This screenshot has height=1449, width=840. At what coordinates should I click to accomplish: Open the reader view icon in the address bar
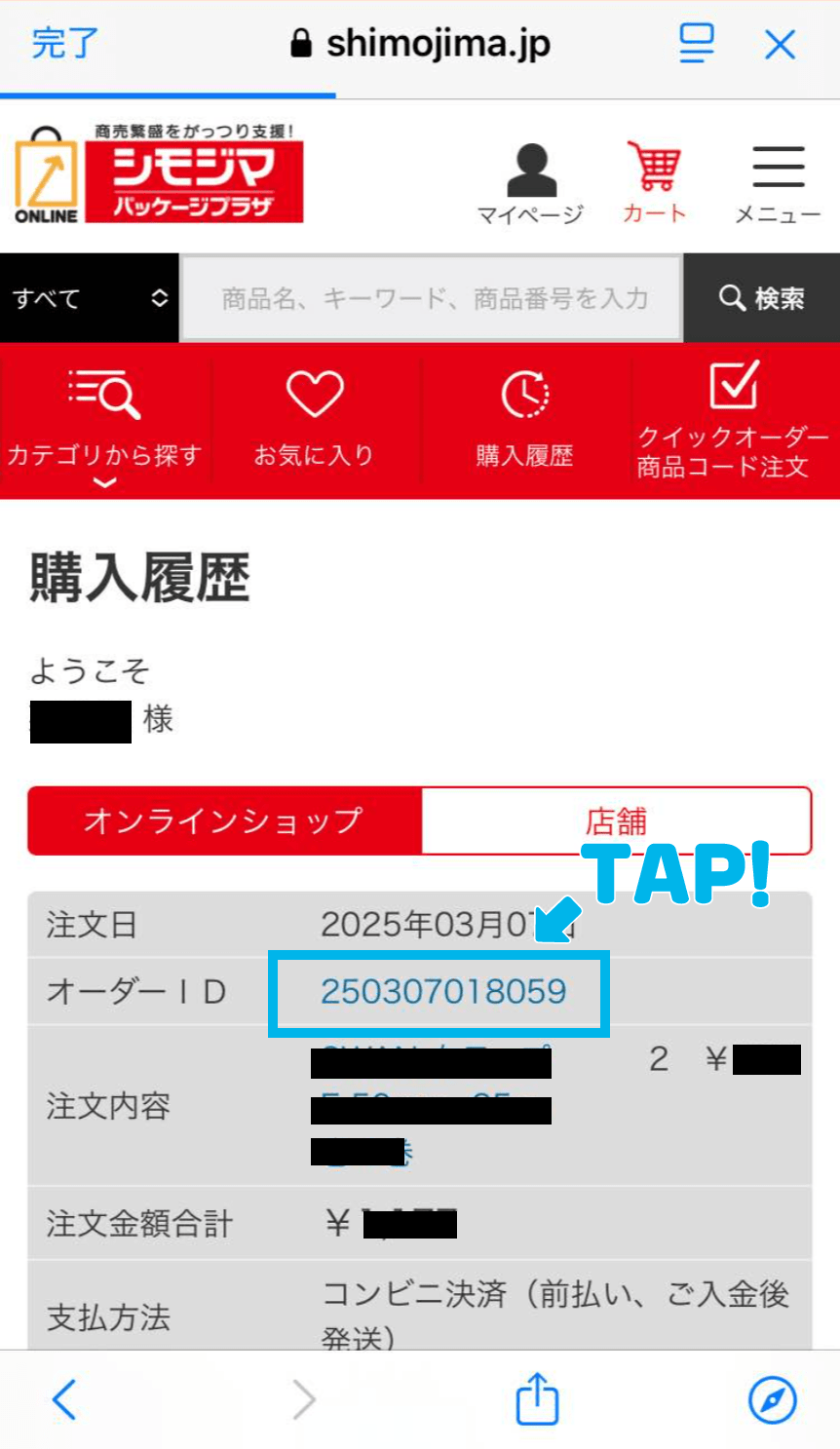pos(696,43)
